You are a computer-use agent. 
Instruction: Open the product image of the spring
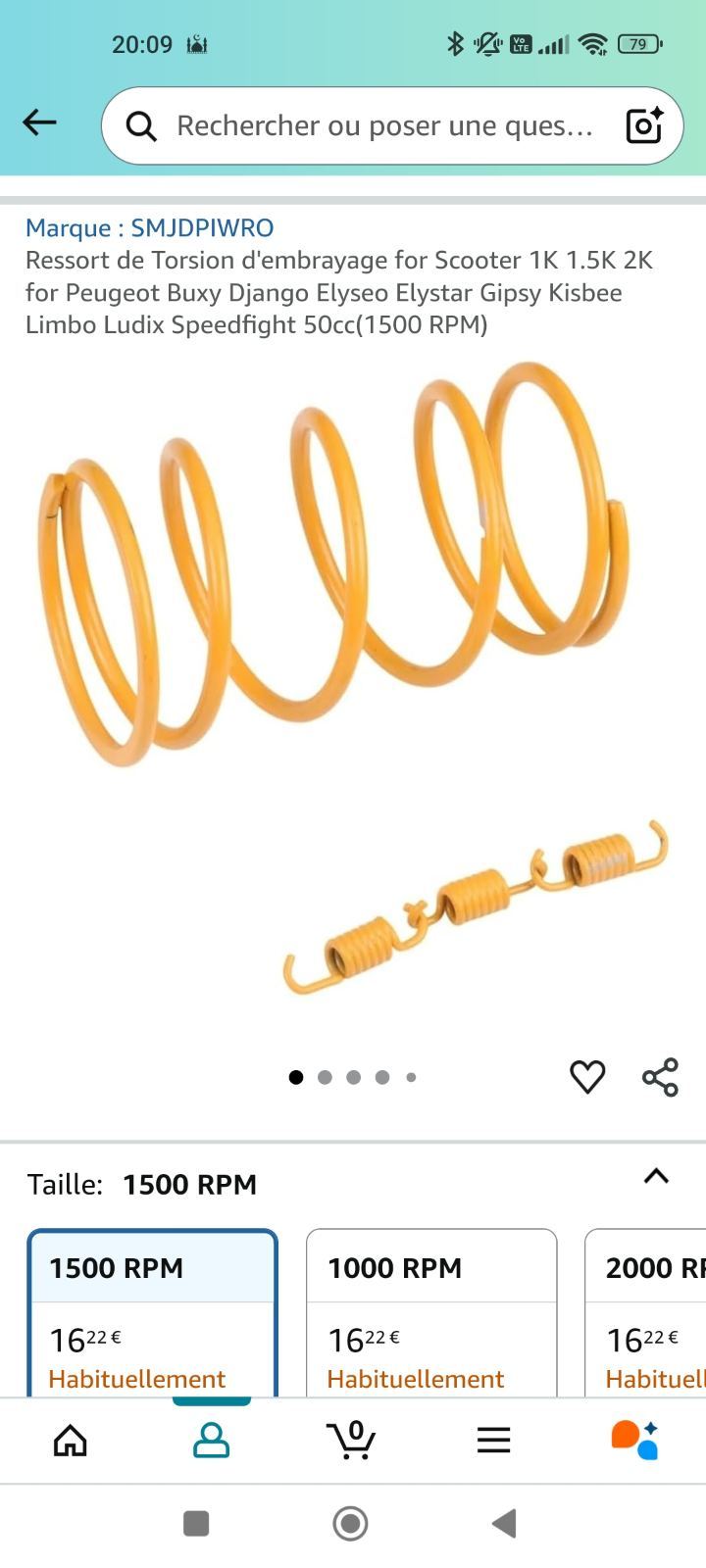tap(353, 686)
